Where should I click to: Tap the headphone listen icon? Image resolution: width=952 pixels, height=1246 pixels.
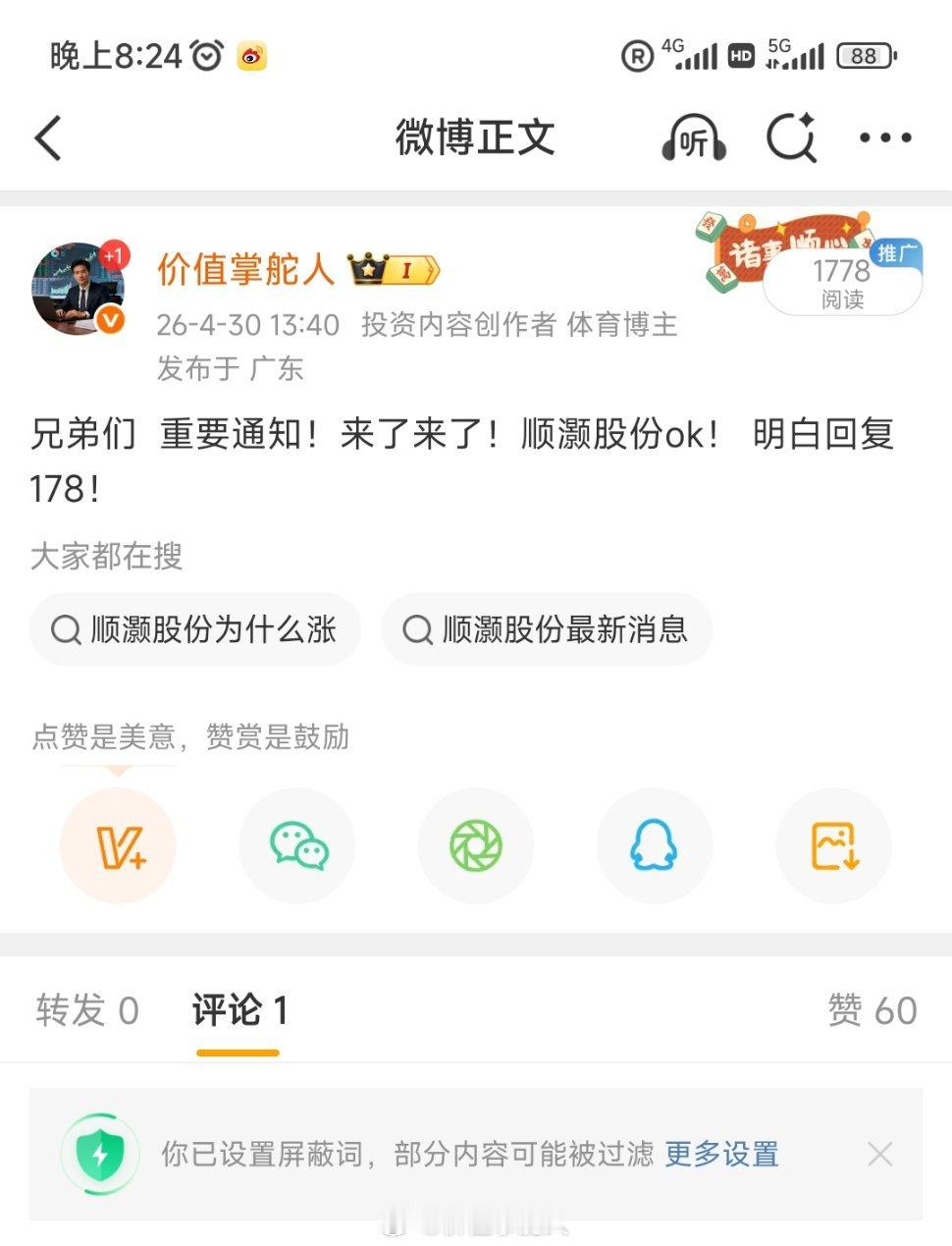pyautogui.click(x=693, y=138)
